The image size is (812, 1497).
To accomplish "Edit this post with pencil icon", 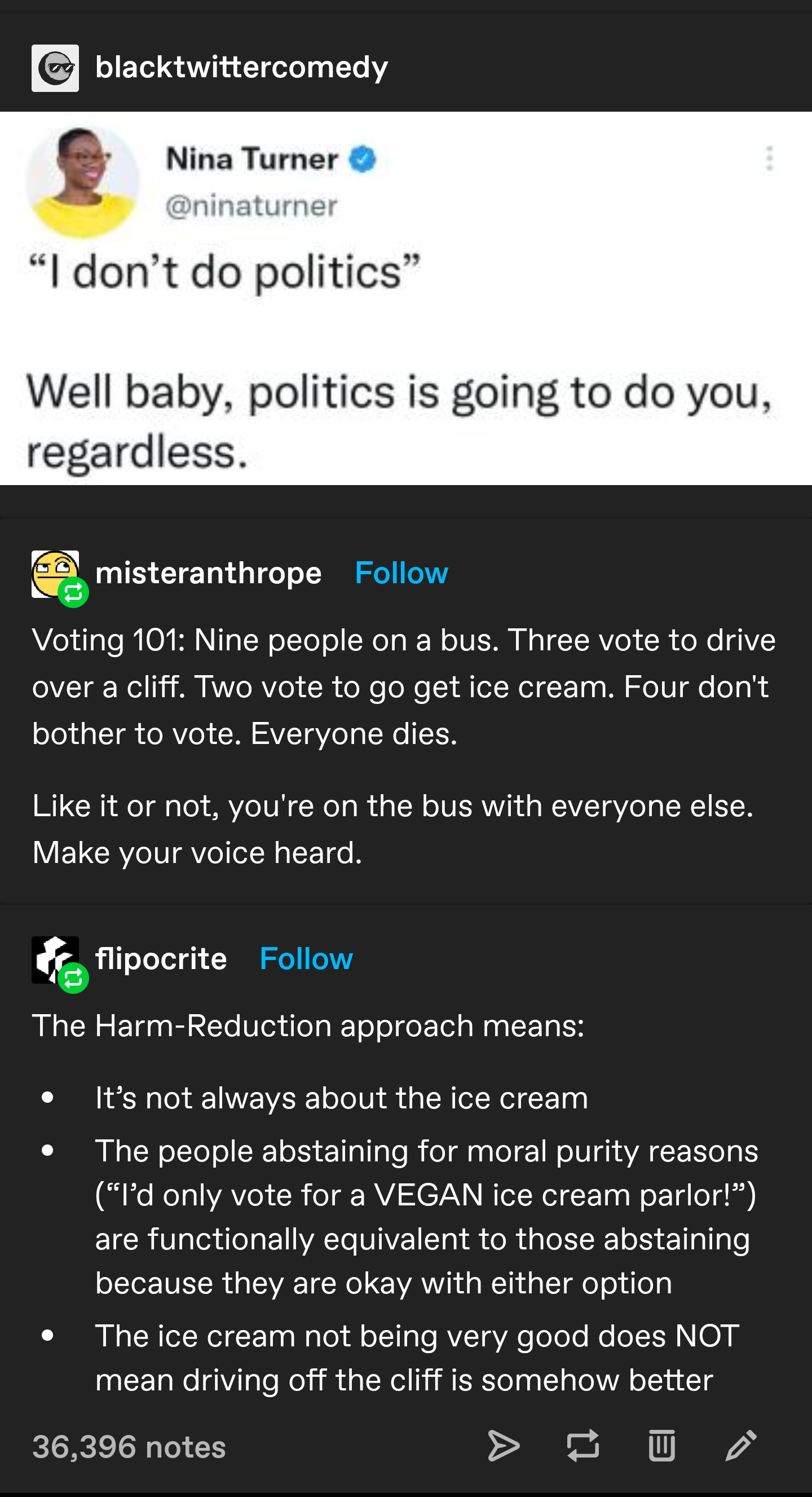I will 740,1445.
